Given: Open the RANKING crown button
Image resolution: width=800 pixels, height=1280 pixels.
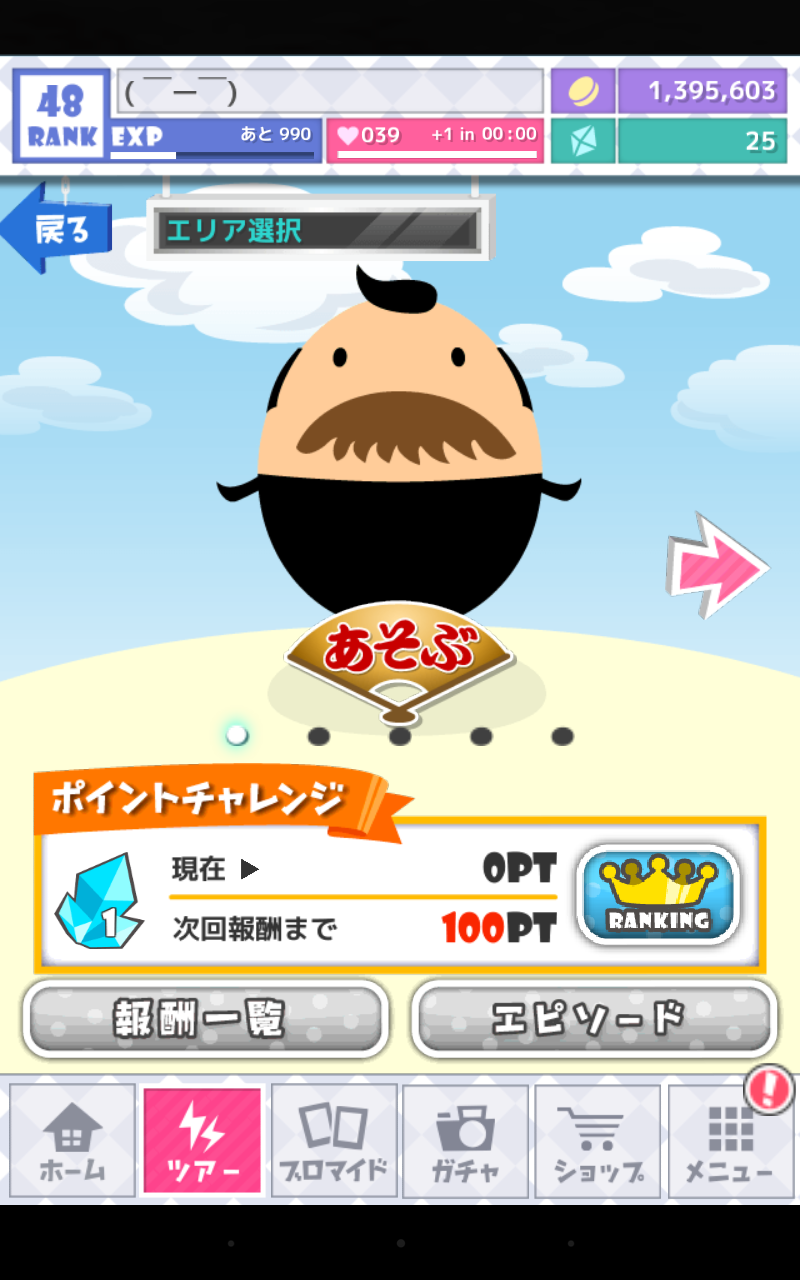Looking at the screenshot, I should 659,895.
